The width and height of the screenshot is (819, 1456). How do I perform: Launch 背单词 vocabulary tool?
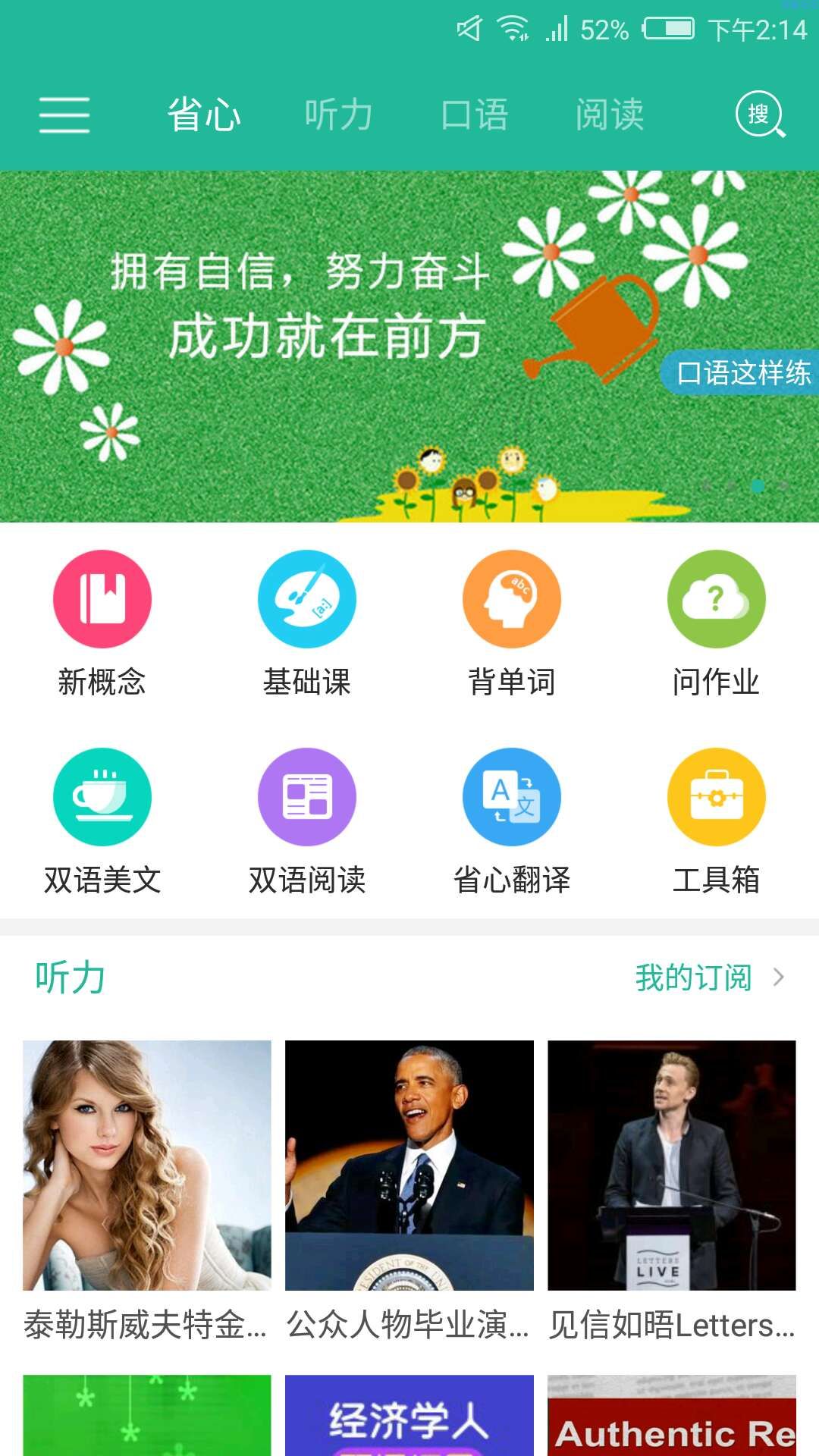pos(512,623)
